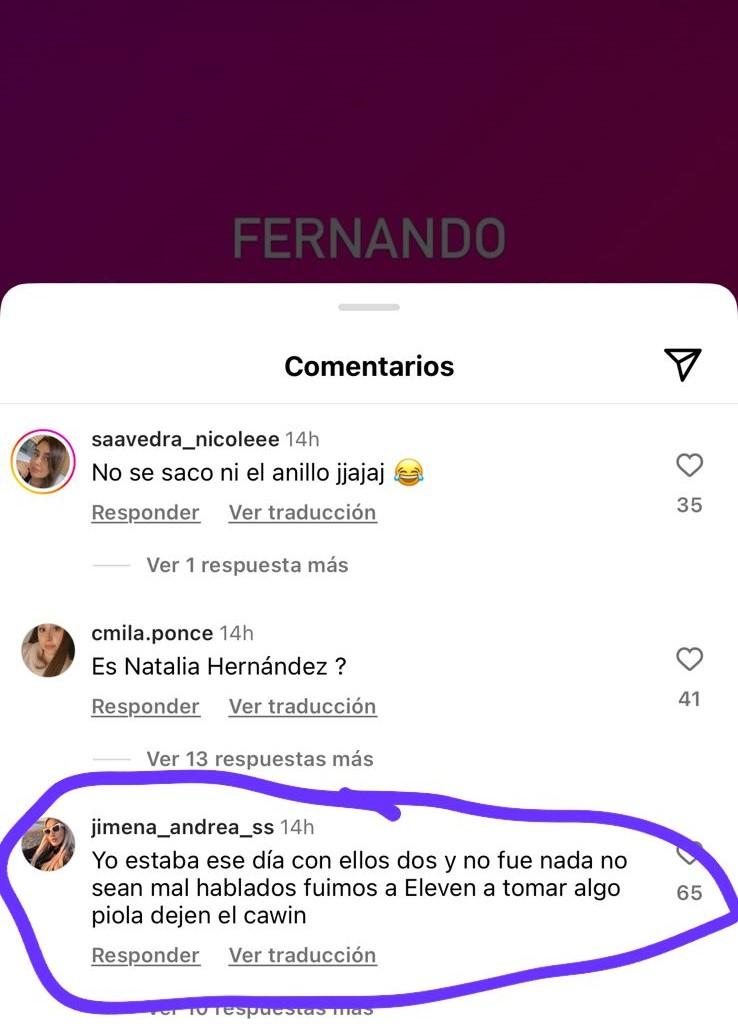The height and width of the screenshot is (1024, 738).
Task: Like jimena_andrea_ss's circled comment
Action: click(x=688, y=853)
